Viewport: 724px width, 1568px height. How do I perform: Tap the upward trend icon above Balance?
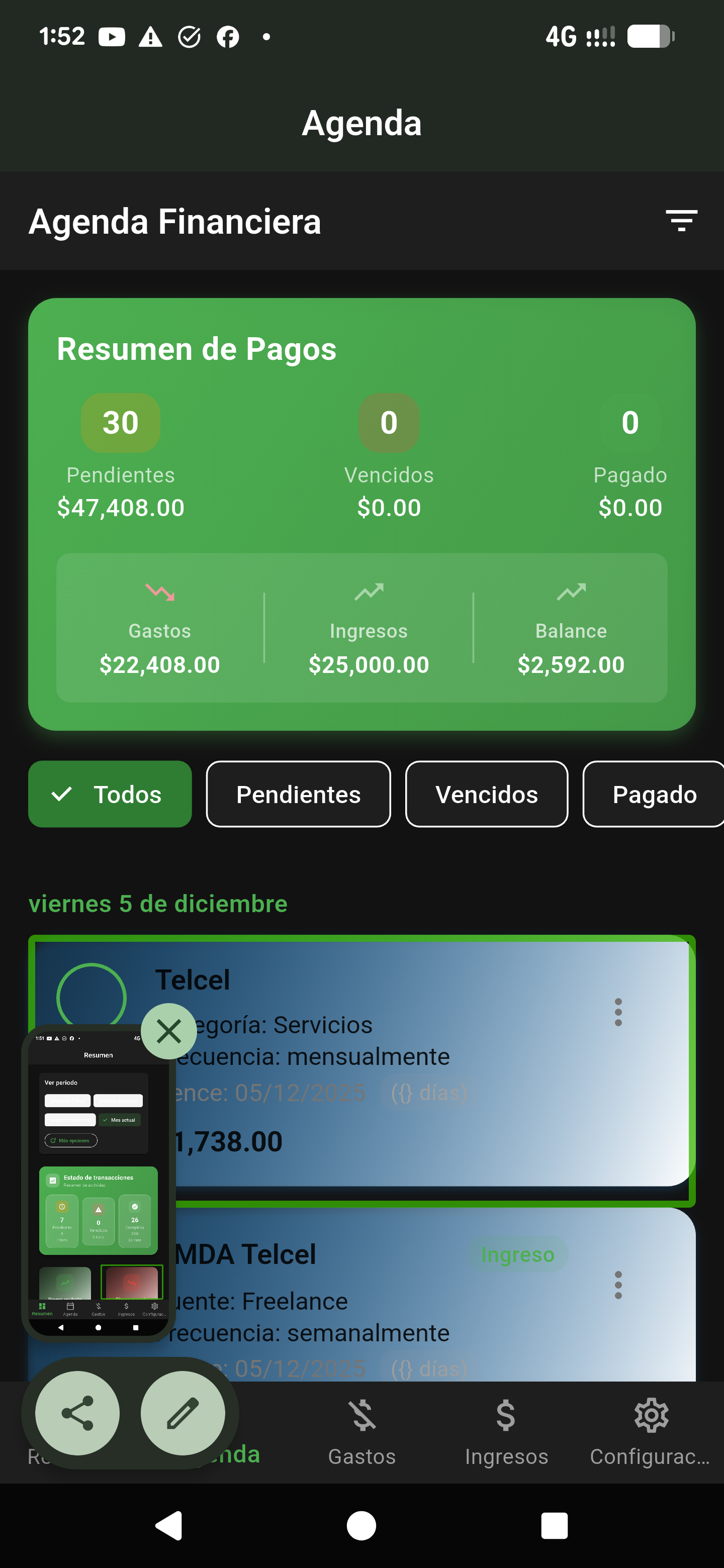coord(571,591)
